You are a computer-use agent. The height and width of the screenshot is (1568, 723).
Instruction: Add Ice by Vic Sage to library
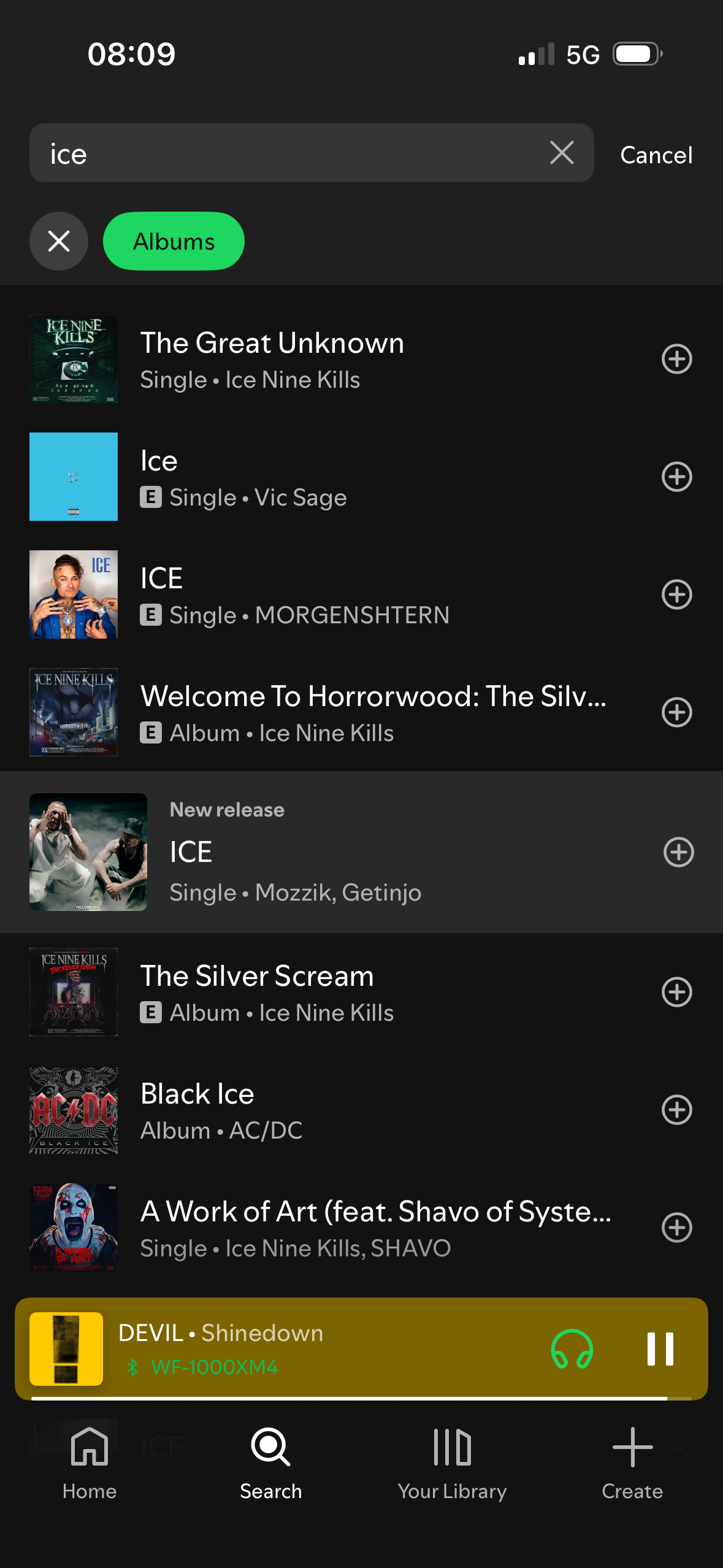tap(677, 477)
